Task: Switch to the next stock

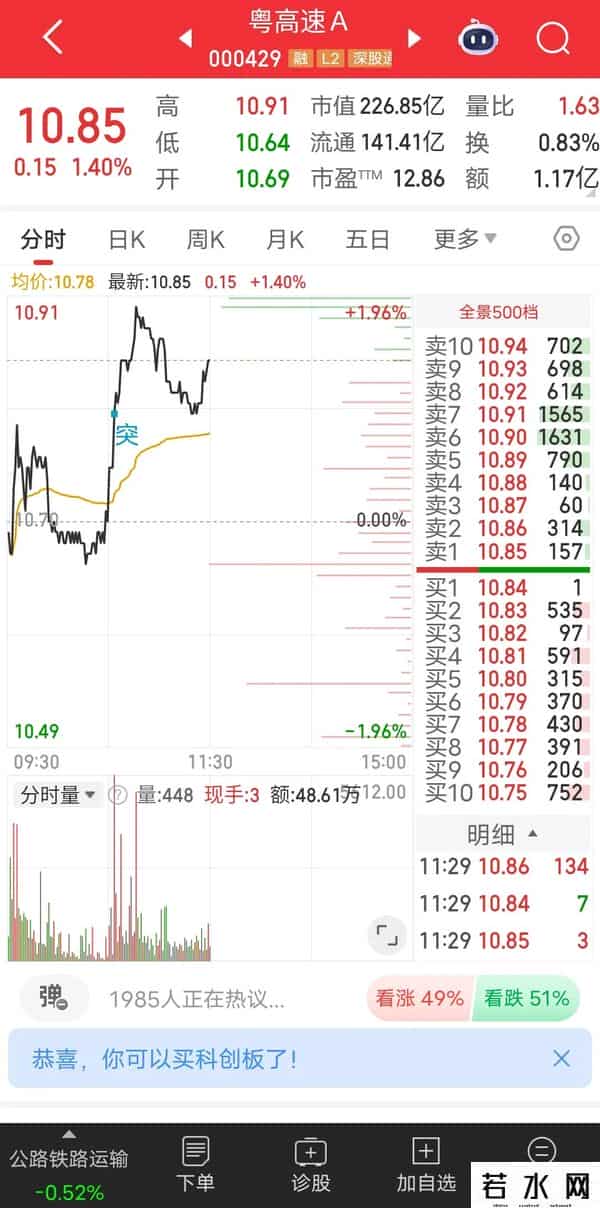Action: (x=414, y=39)
